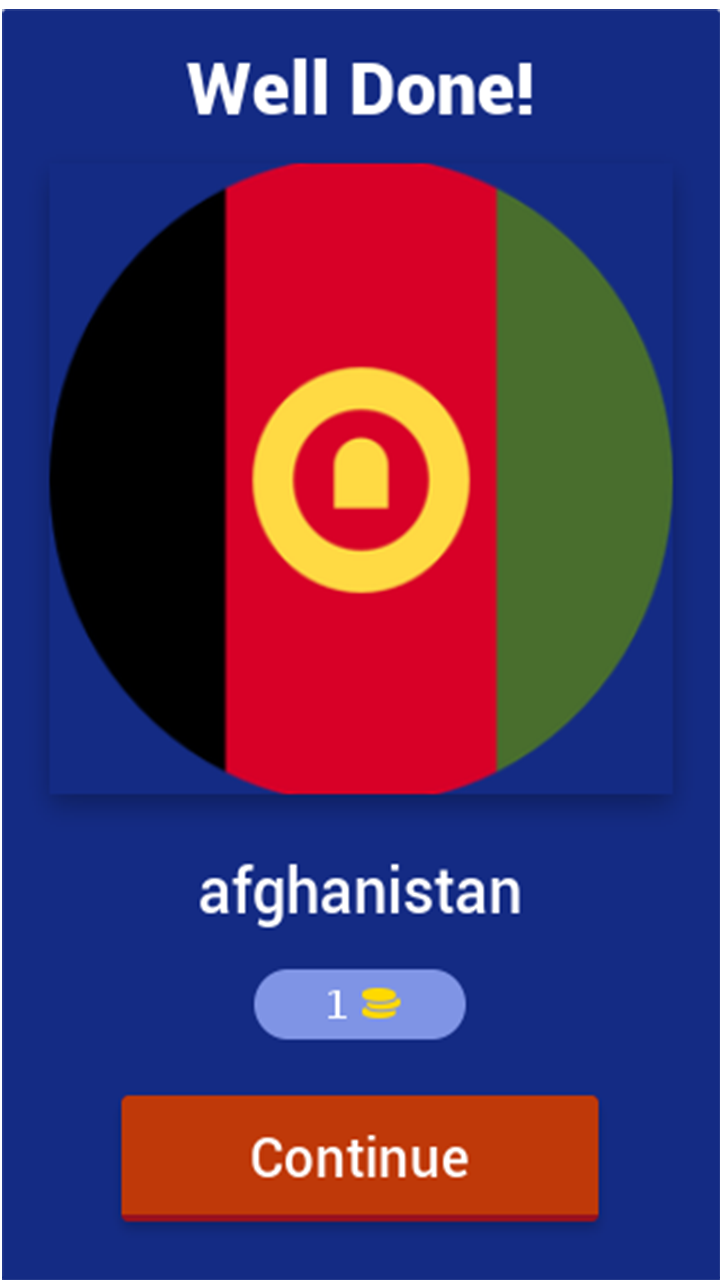Click the afghanistan answer label
This screenshot has height=1280, width=720.
point(360,888)
